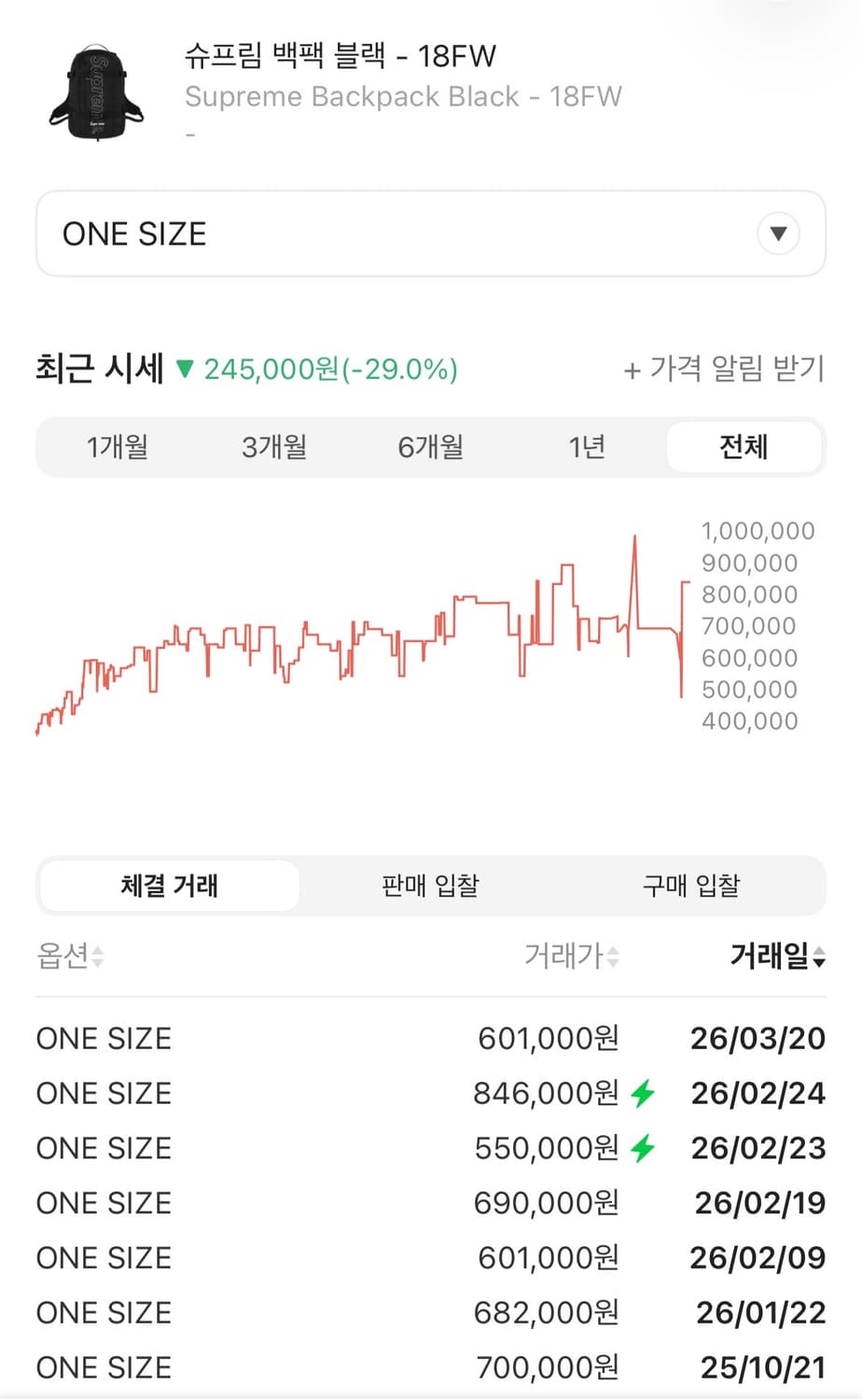The width and height of the screenshot is (862, 1400).
Task: Switch to the 판매 입찰 tab
Action: point(431,885)
